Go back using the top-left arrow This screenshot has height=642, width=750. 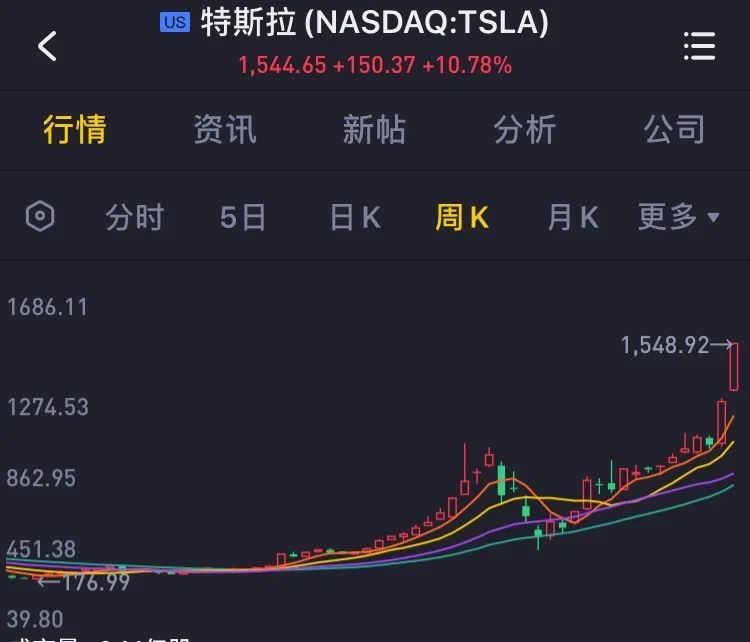[47, 46]
